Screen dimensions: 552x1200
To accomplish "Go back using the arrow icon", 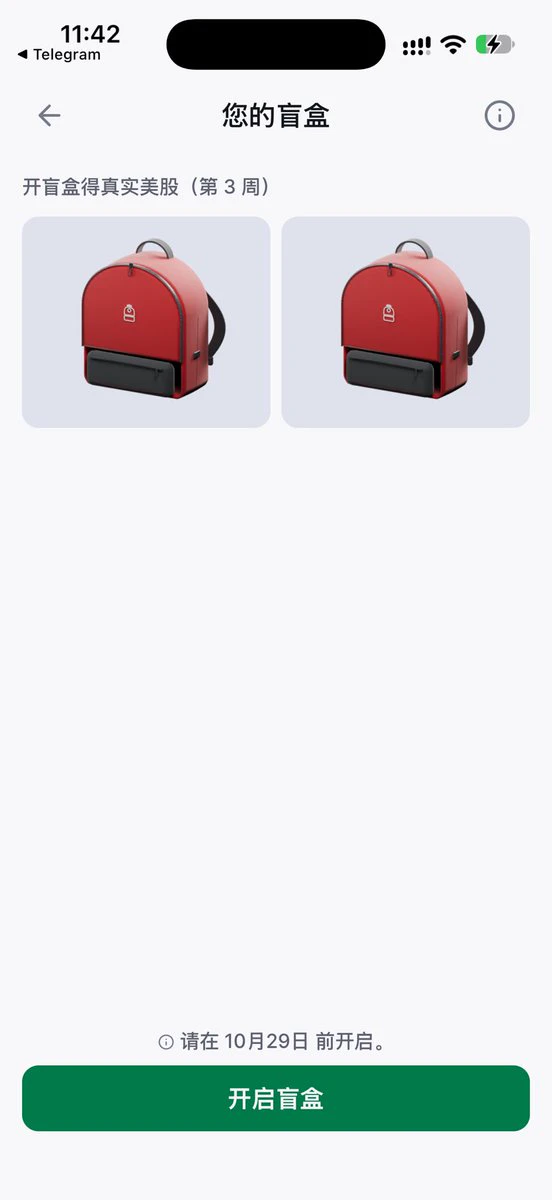I will [x=49, y=116].
